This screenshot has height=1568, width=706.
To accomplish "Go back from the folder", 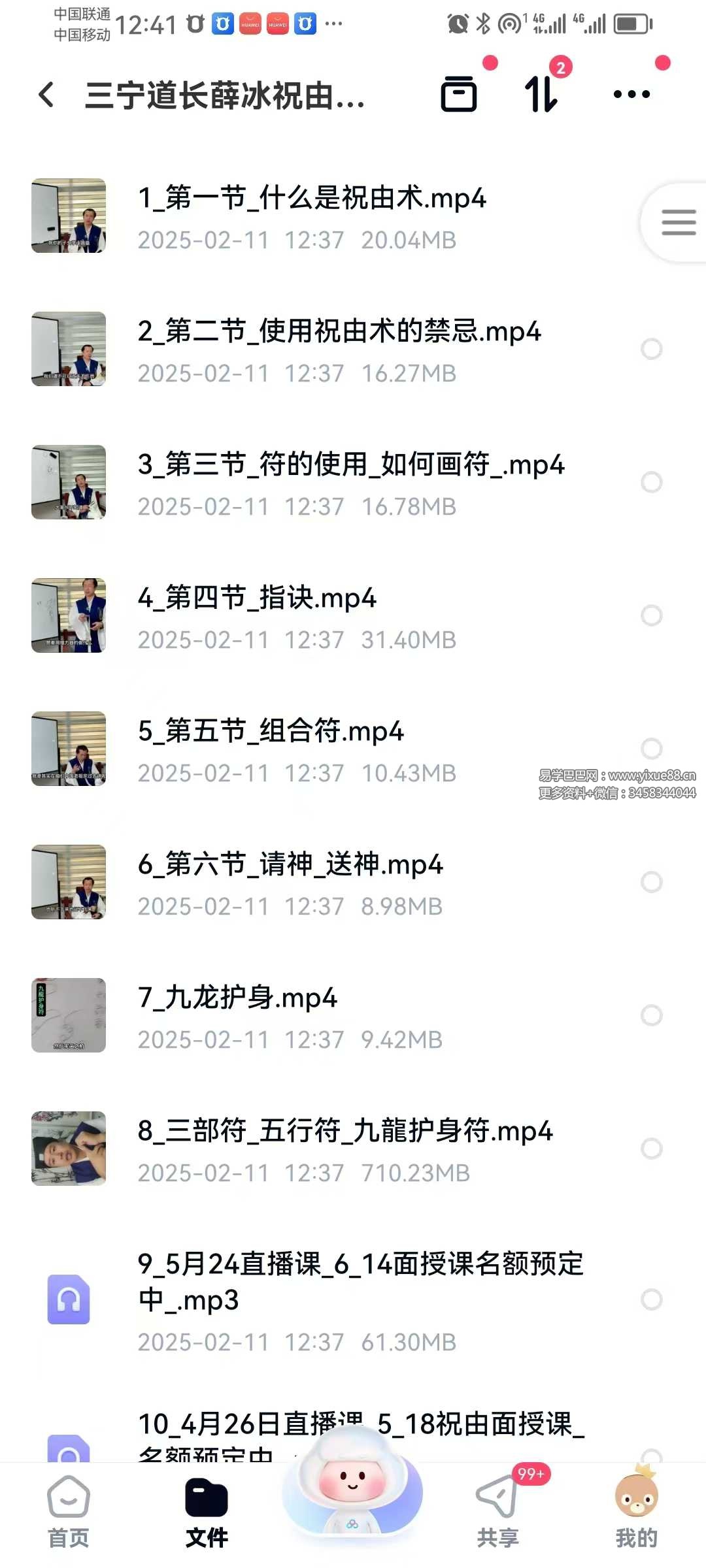I will tap(46, 95).
